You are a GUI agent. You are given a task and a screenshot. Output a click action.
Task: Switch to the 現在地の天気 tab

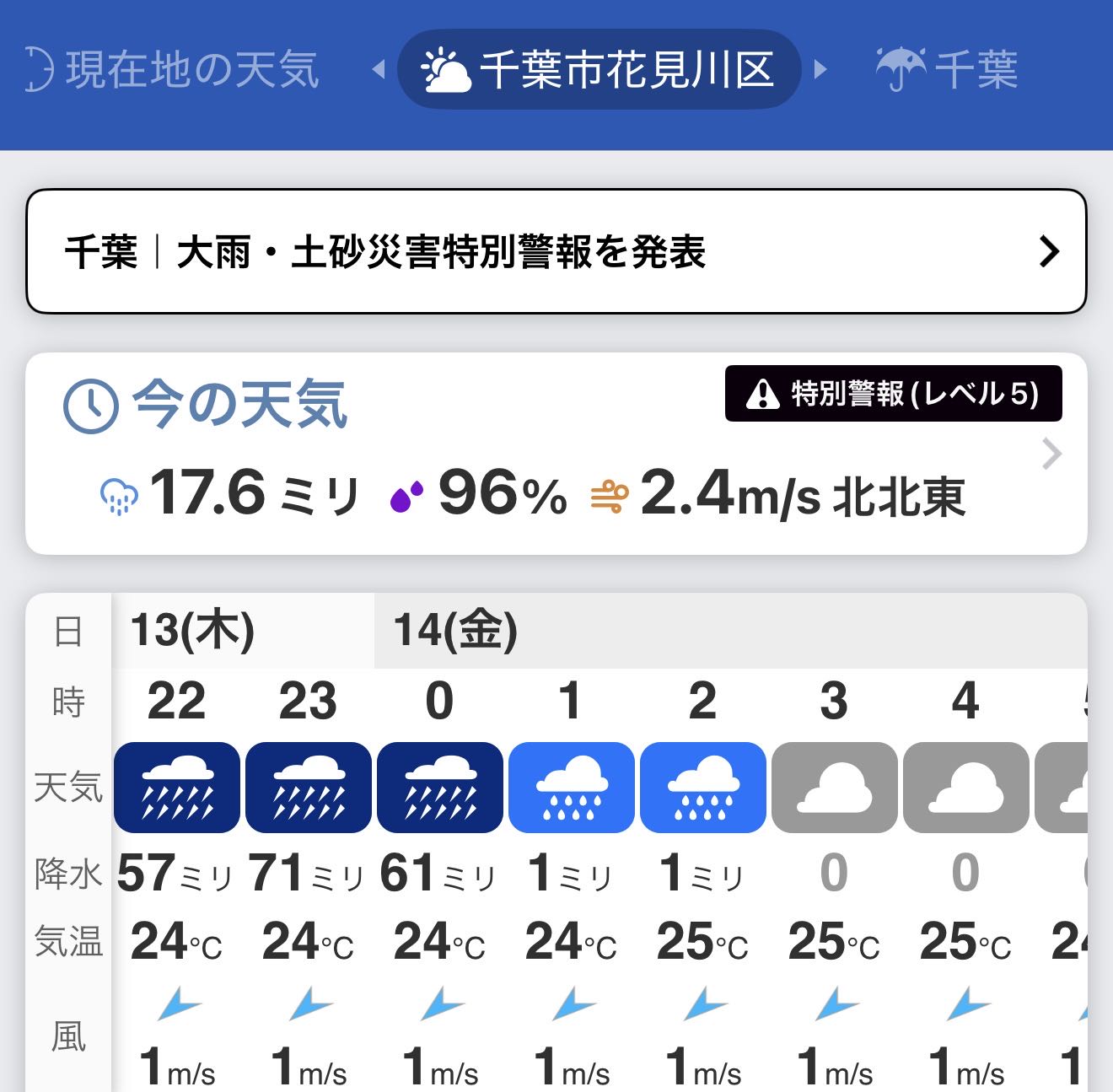(172, 69)
